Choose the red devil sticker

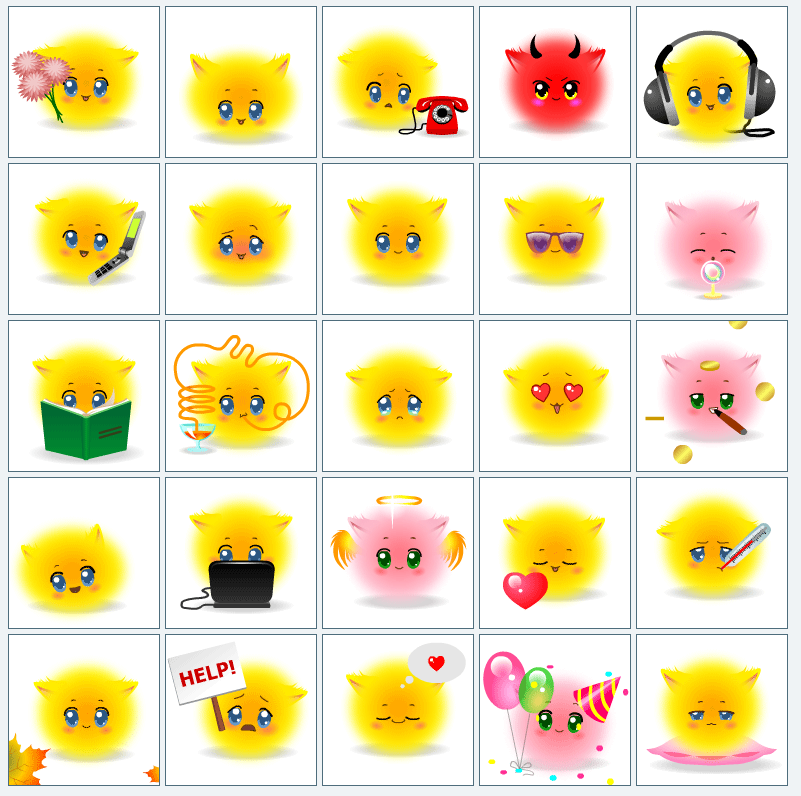click(x=555, y=82)
